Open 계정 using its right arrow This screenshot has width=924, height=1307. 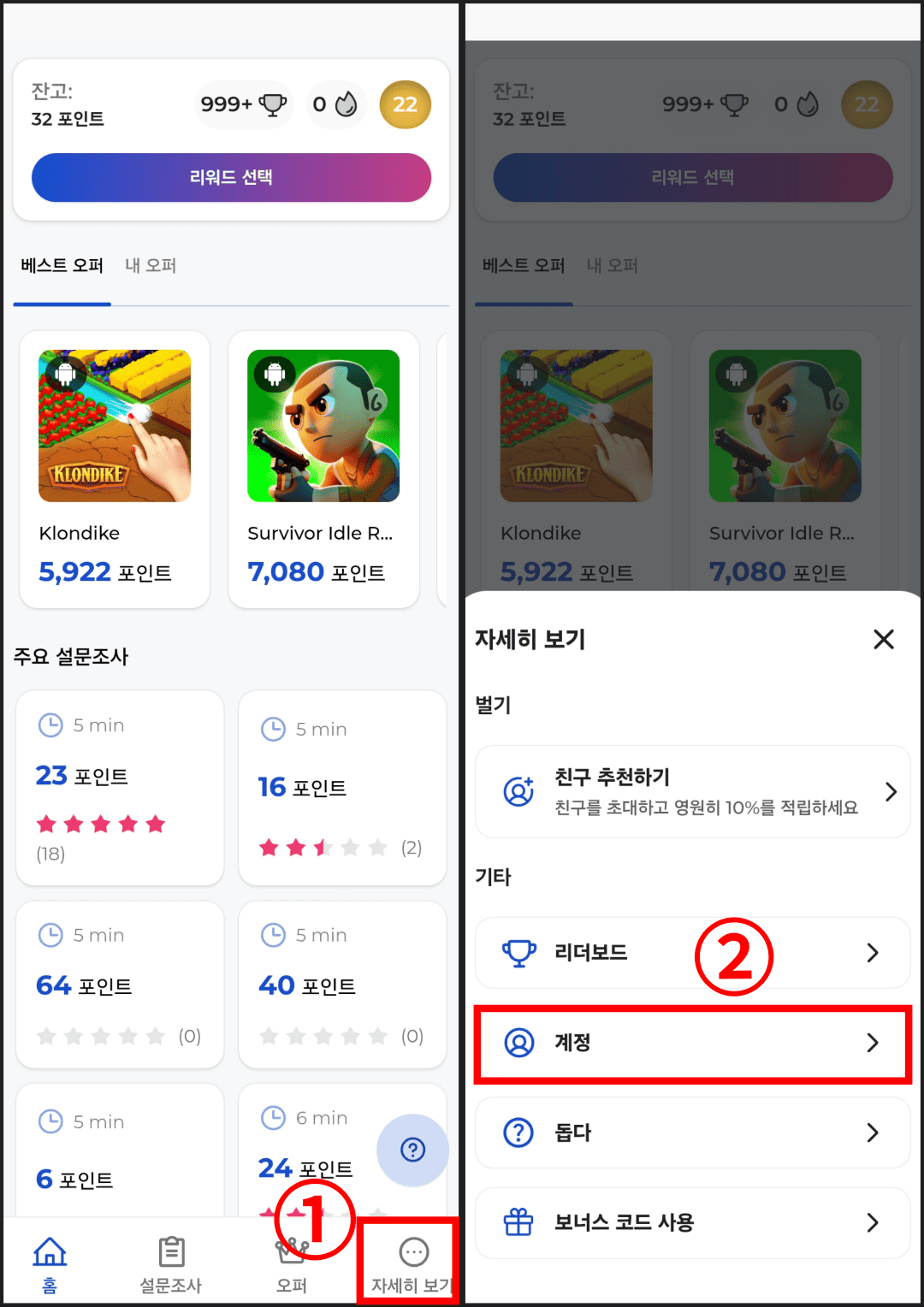click(874, 1043)
